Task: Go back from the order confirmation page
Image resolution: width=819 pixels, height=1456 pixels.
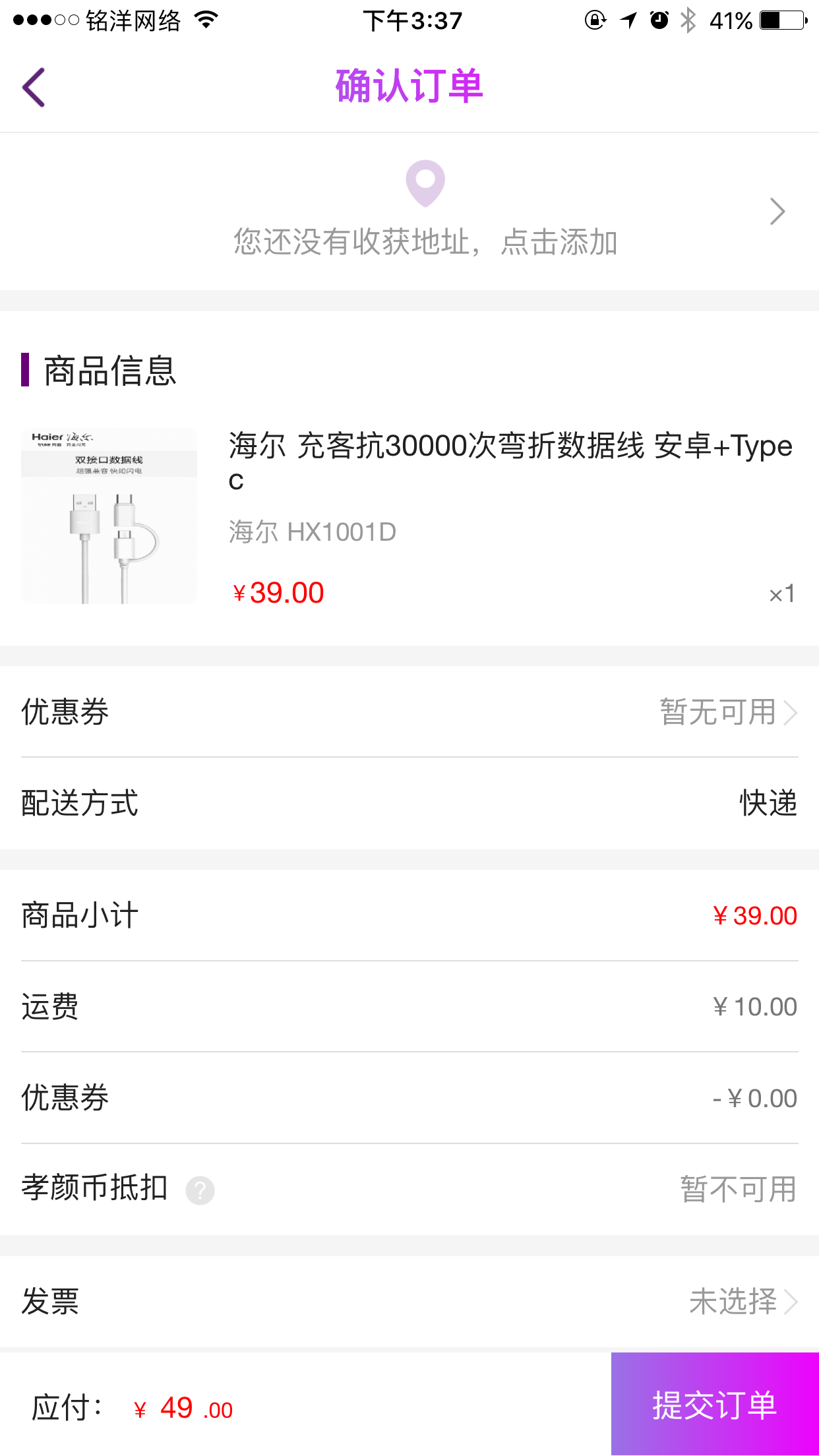Action: (x=34, y=87)
